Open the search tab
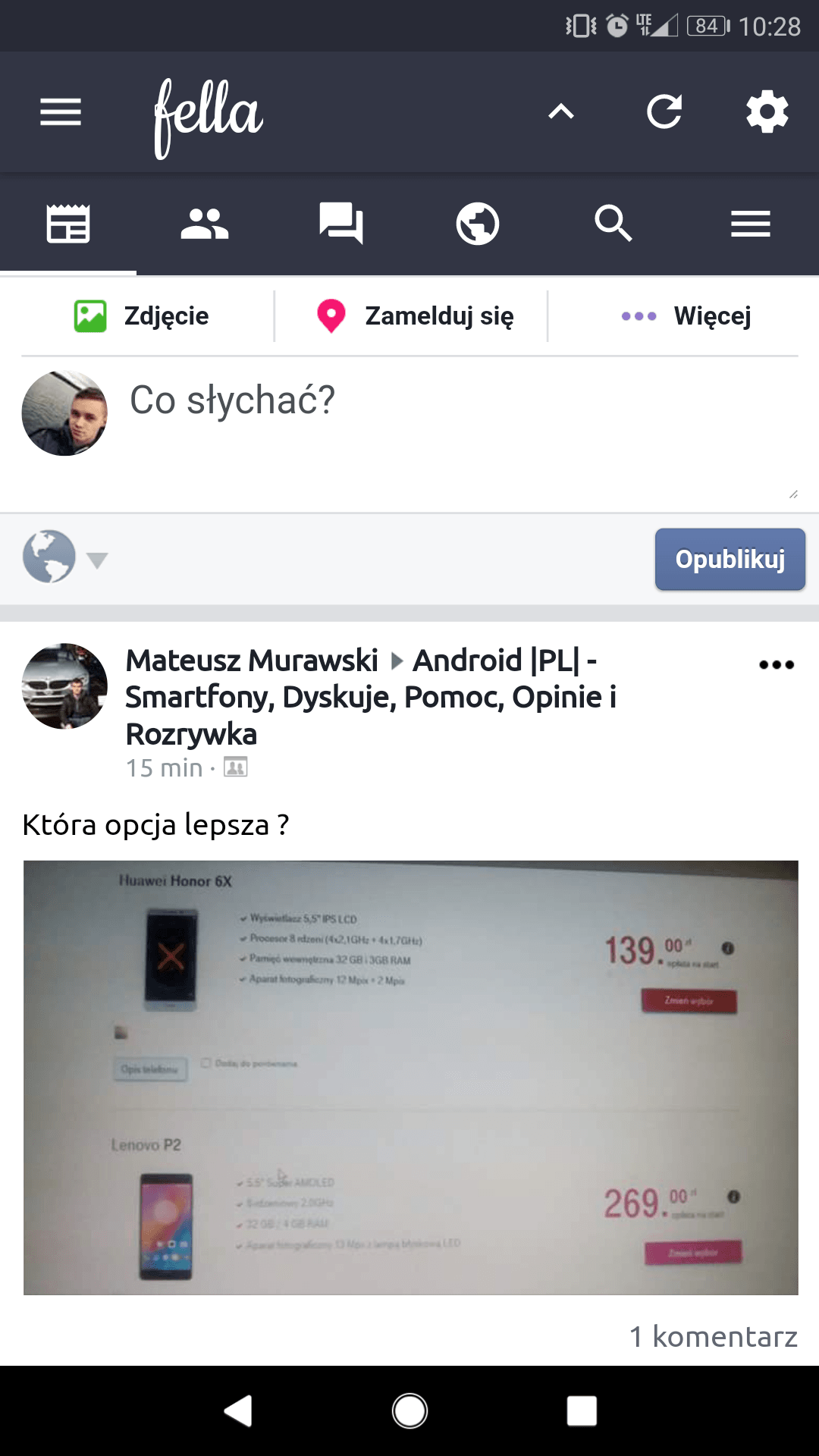 pos(613,224)
